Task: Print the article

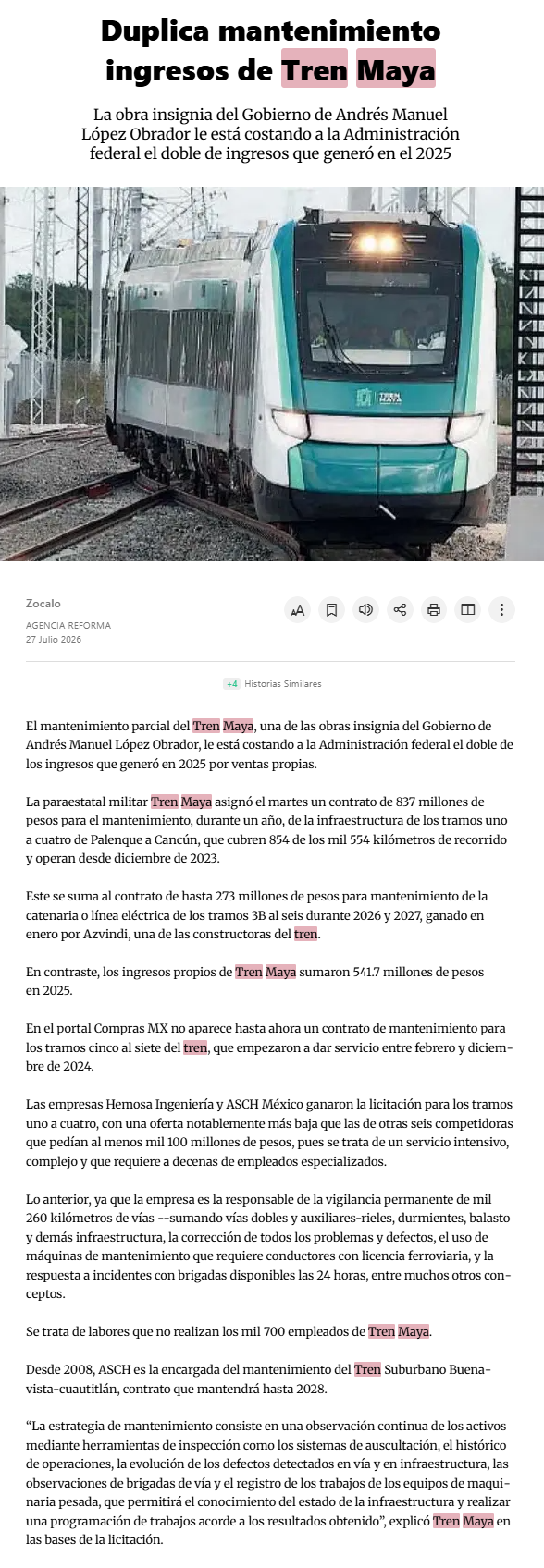Action: click(434, 610)
